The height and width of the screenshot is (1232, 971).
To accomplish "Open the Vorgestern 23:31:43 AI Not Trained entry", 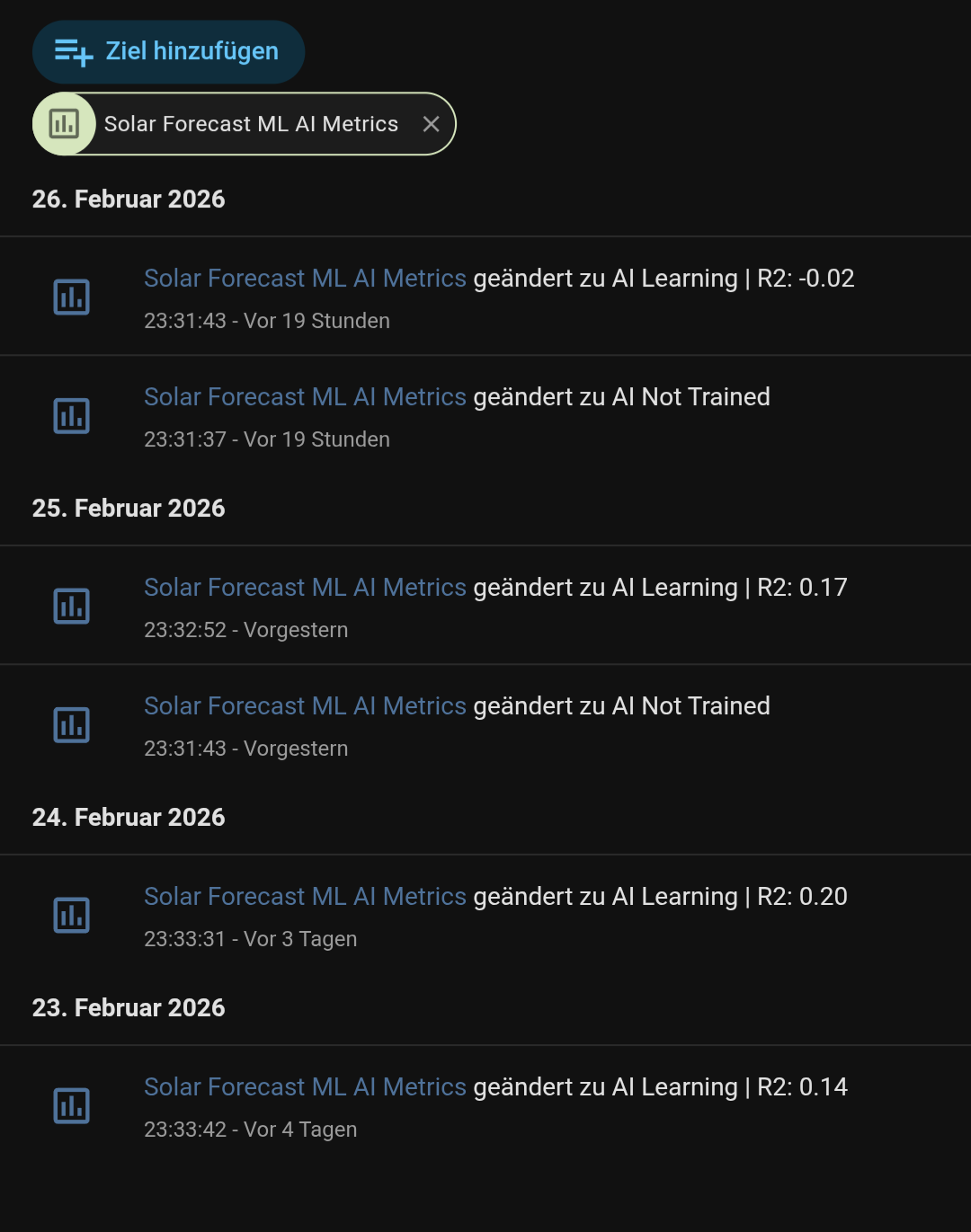I will [x=305, y=706].
